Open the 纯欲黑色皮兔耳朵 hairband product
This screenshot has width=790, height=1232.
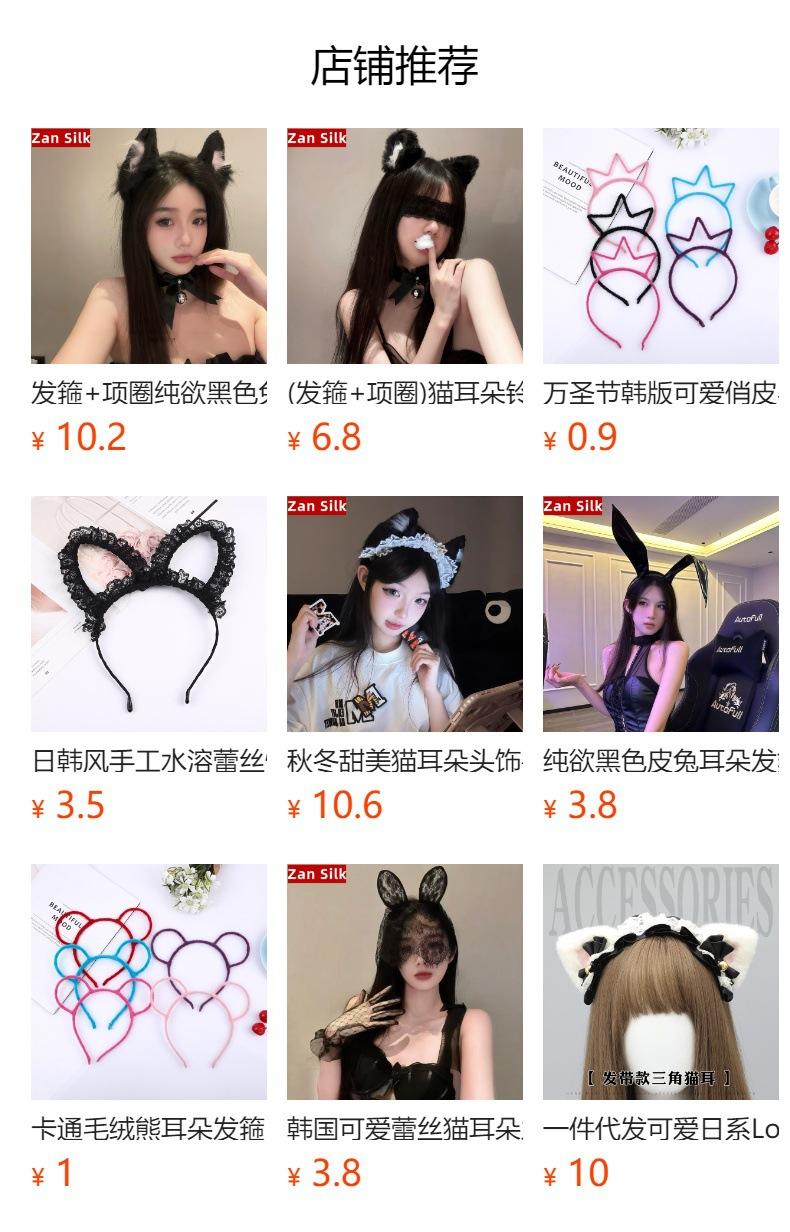[x=661, y=660]
